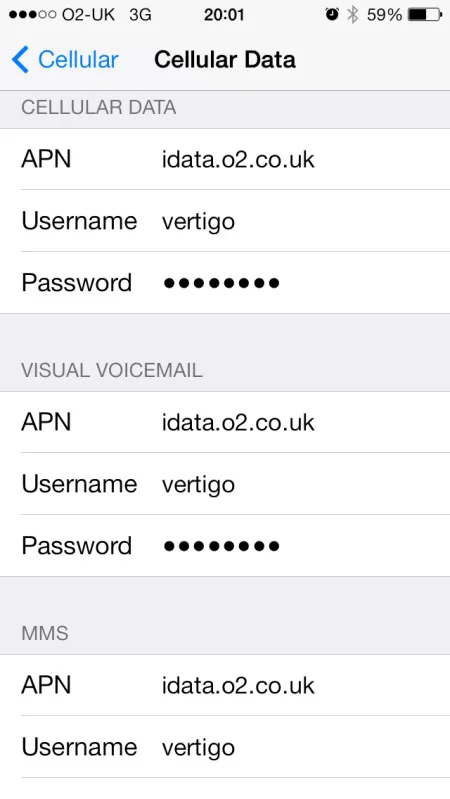450x799 pixels.
Task: Go back to Cellular settings
Action: tap(65, 60)
